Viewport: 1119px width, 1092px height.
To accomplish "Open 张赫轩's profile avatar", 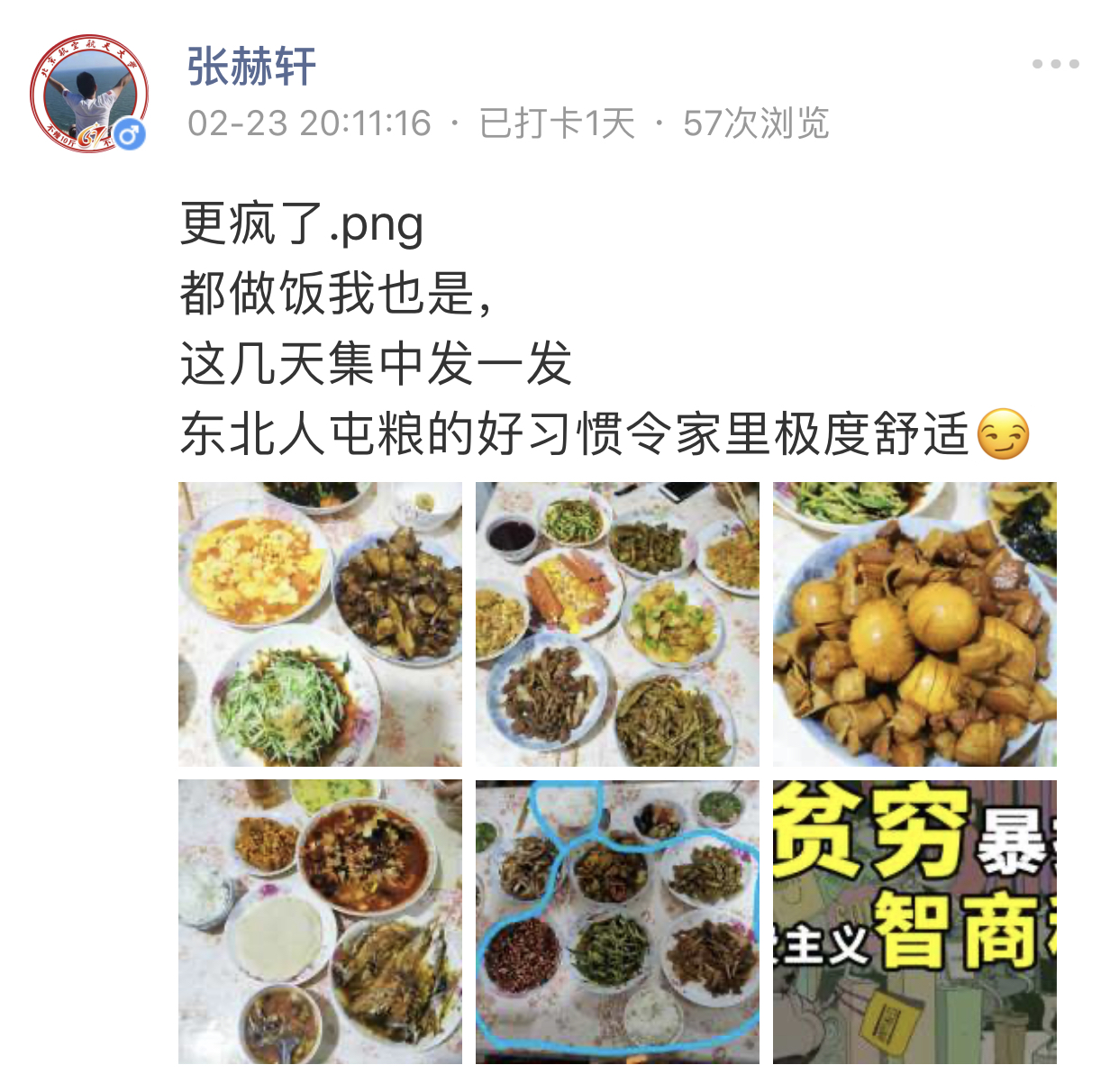I will point(88,94).
